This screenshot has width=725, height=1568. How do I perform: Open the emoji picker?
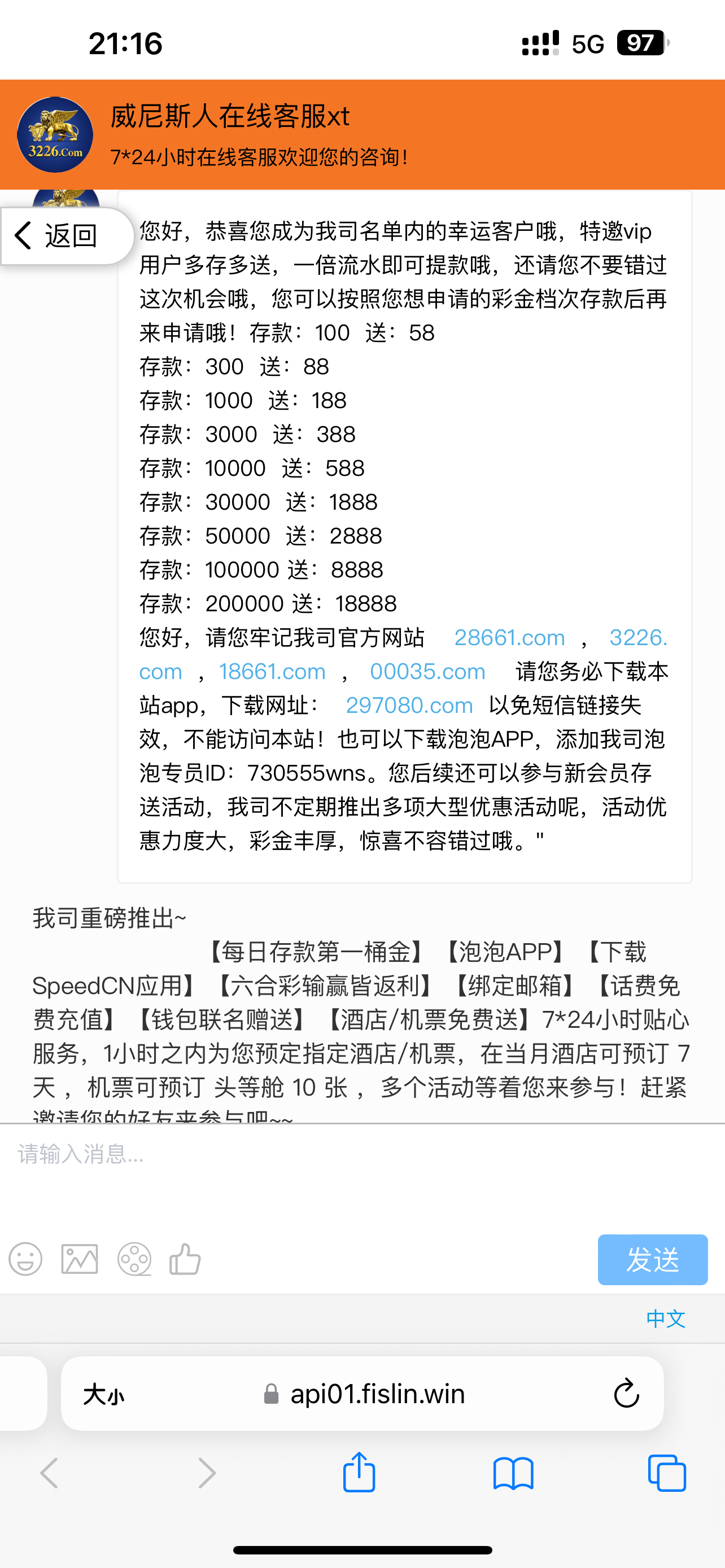[25, 1259]
